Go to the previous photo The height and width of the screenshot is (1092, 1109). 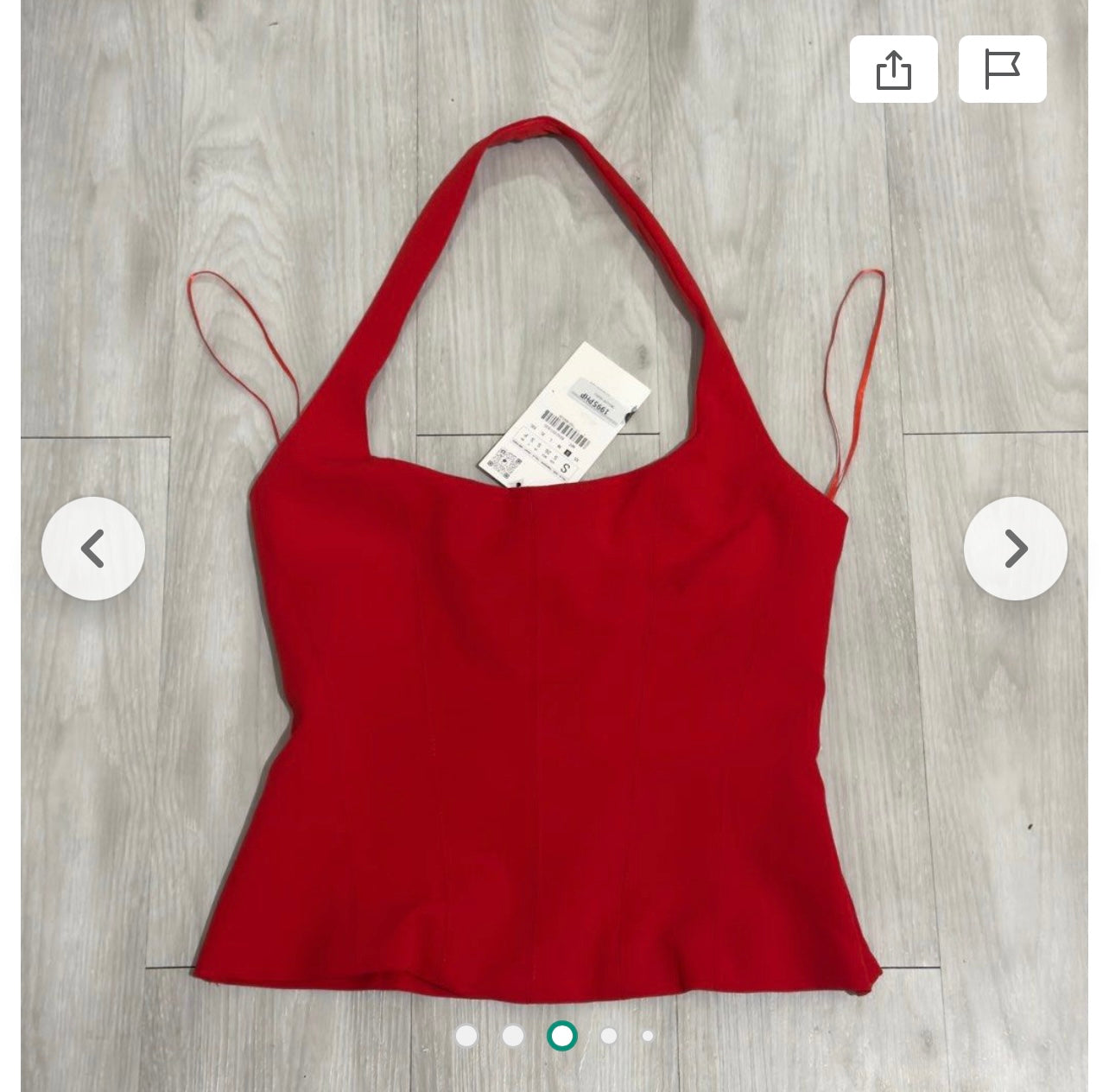(x=93, y=549)
